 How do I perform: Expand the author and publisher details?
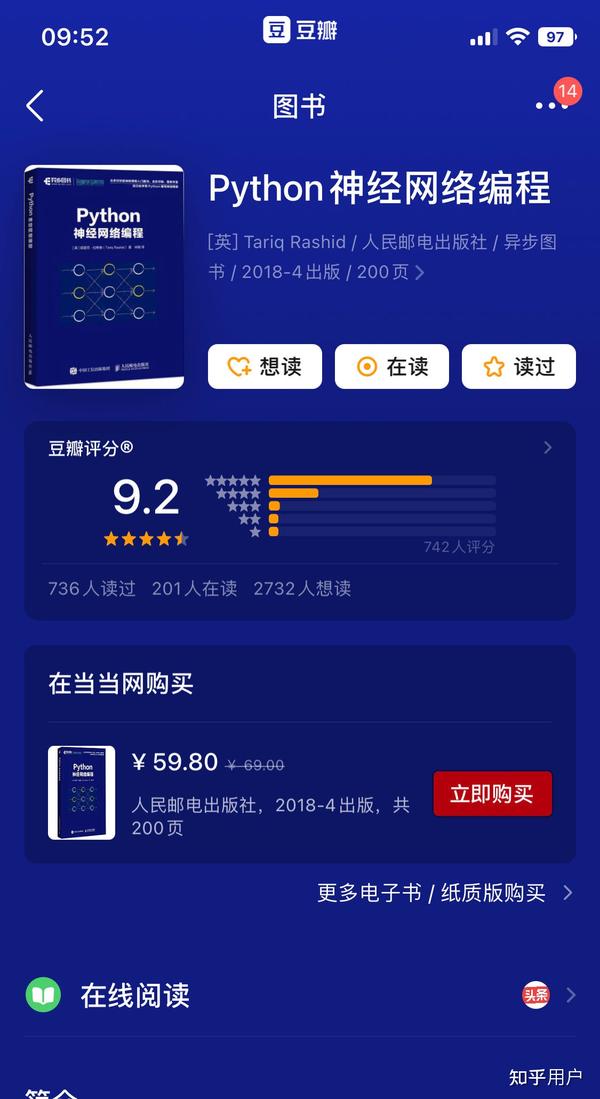pos(419,272)
